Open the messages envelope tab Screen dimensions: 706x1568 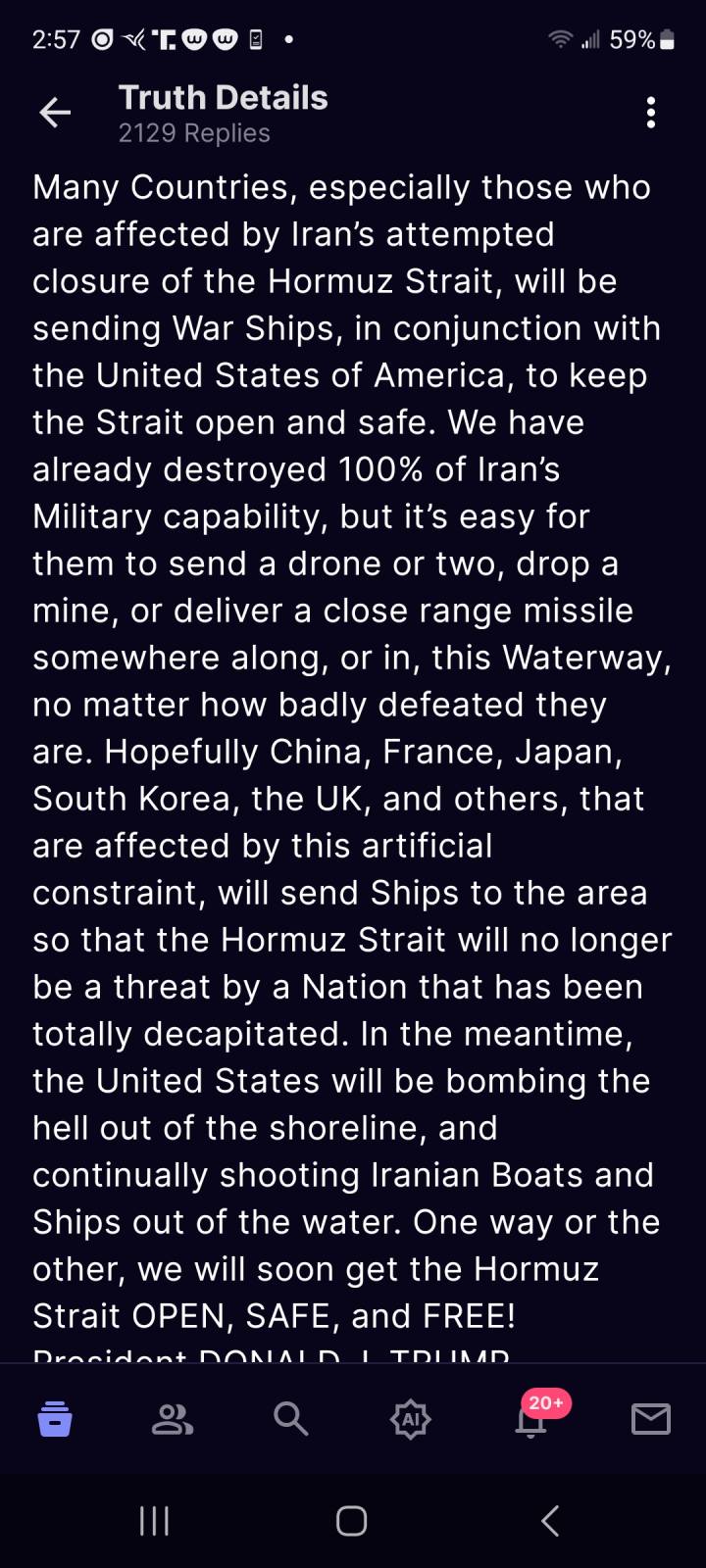(650, 1418)
